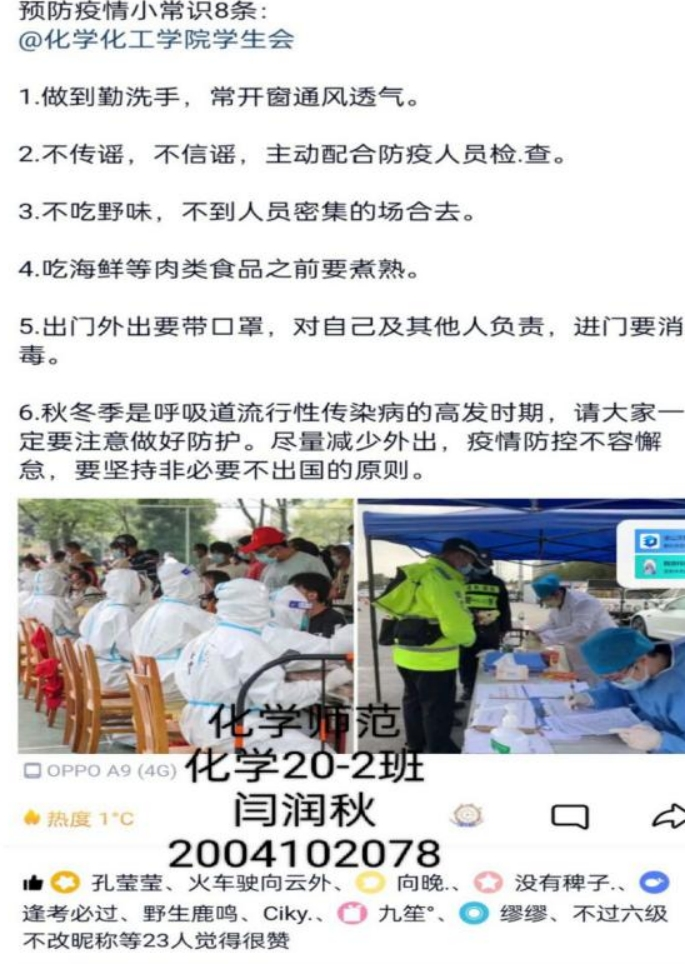The height and width of the screenshot is (964, 685).
Task: Open the comment box for this post
Action: [570, 817]
